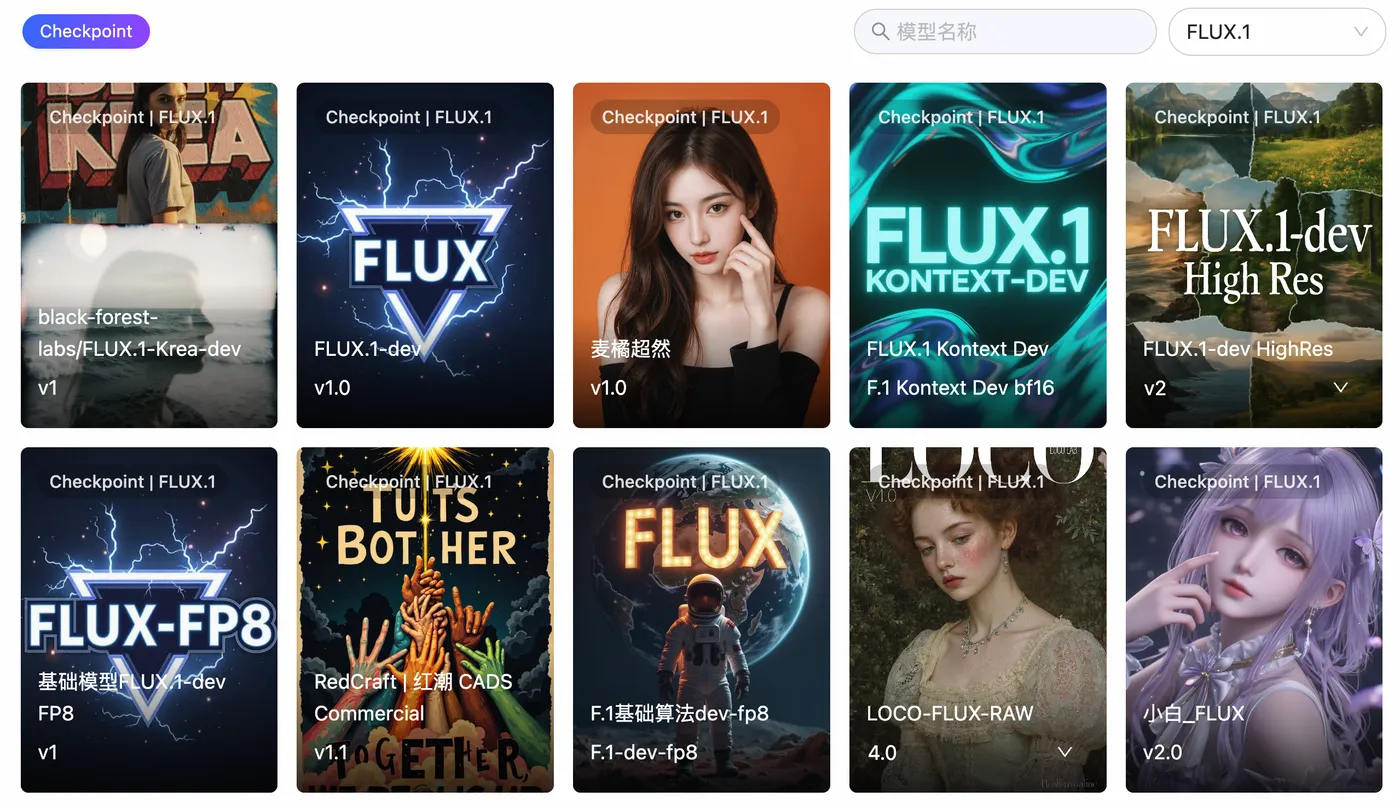This screenshot has width=1400, height=808.
Task: Select the Checkpoint filter chip
Action: [86, 31]
